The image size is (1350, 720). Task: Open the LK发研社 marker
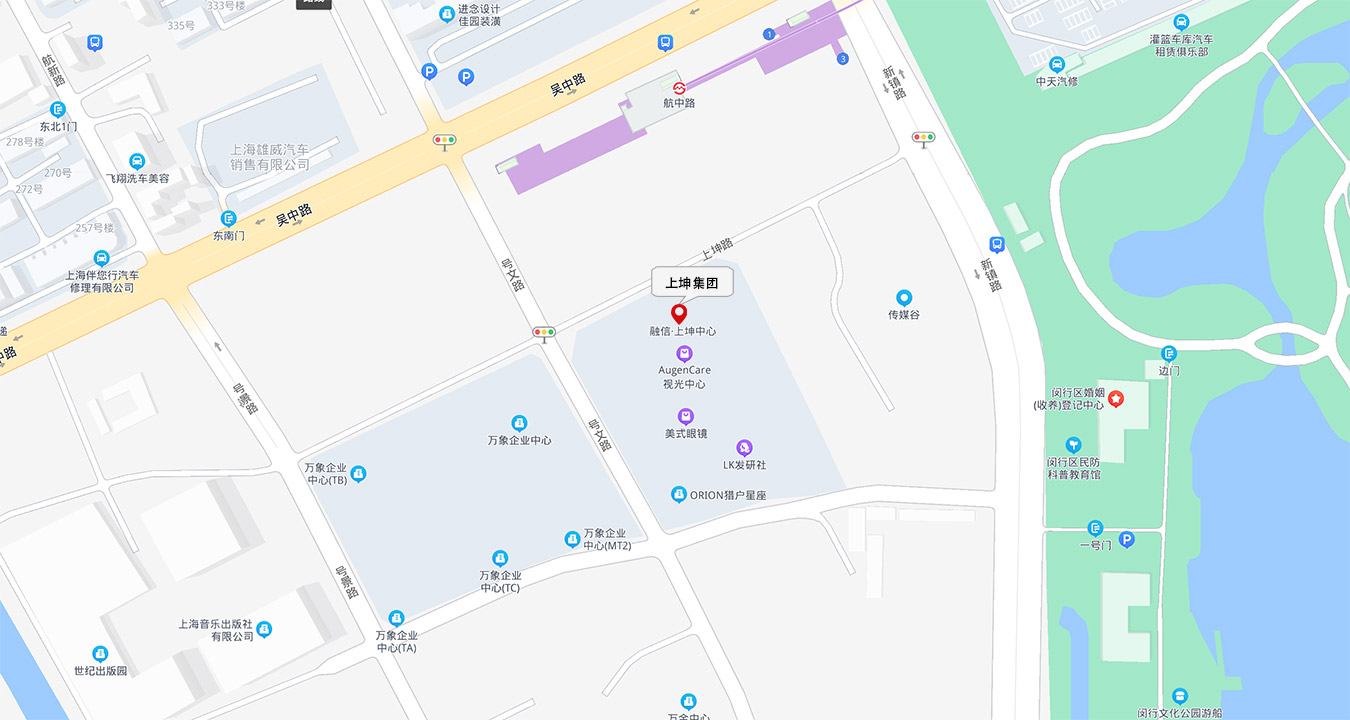744,448
